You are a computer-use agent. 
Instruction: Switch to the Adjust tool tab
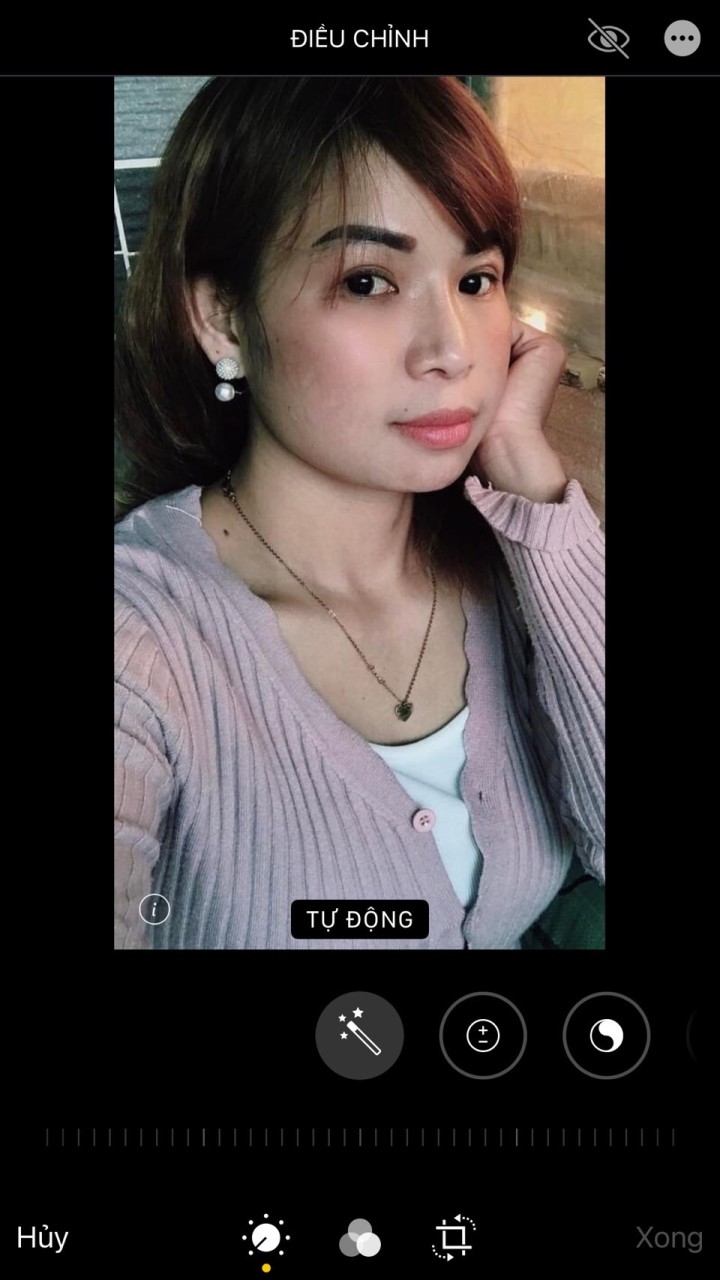266,1238
